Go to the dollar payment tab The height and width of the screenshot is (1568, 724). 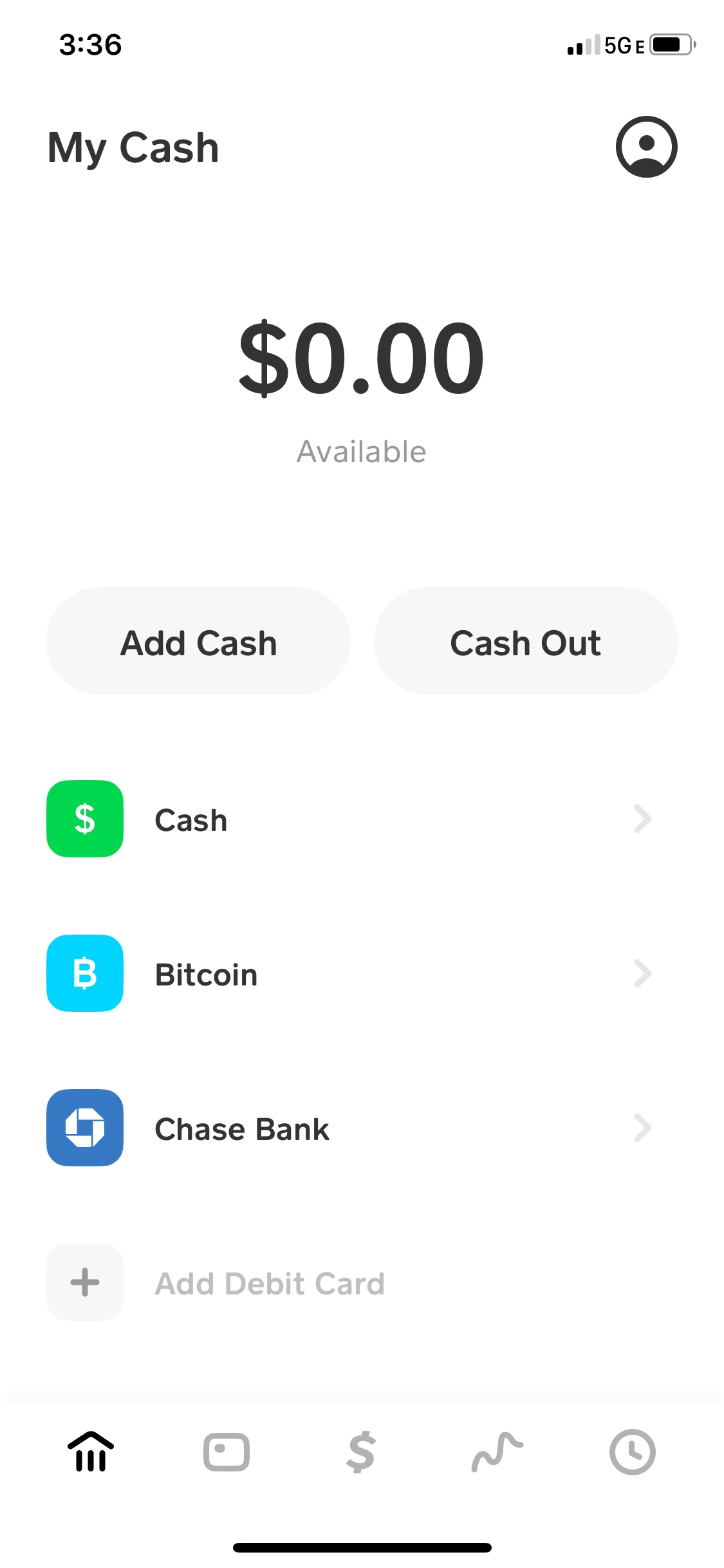pyautogui.click(x=362, y=1452)
